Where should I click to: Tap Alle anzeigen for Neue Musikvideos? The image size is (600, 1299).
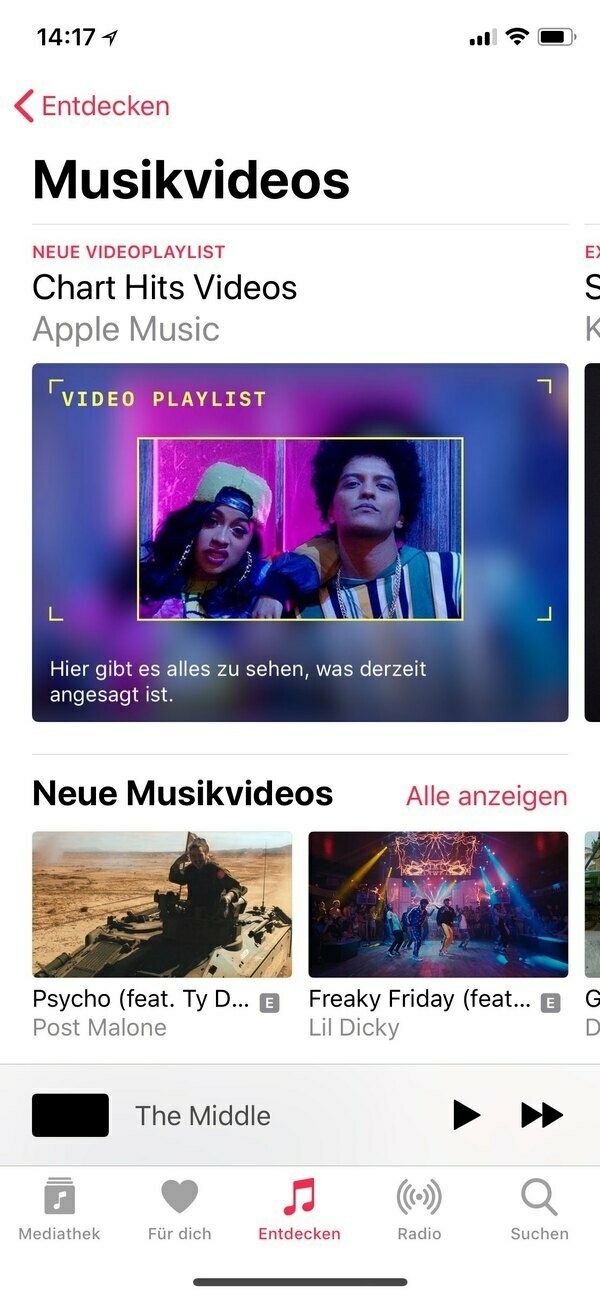[486, 796]
